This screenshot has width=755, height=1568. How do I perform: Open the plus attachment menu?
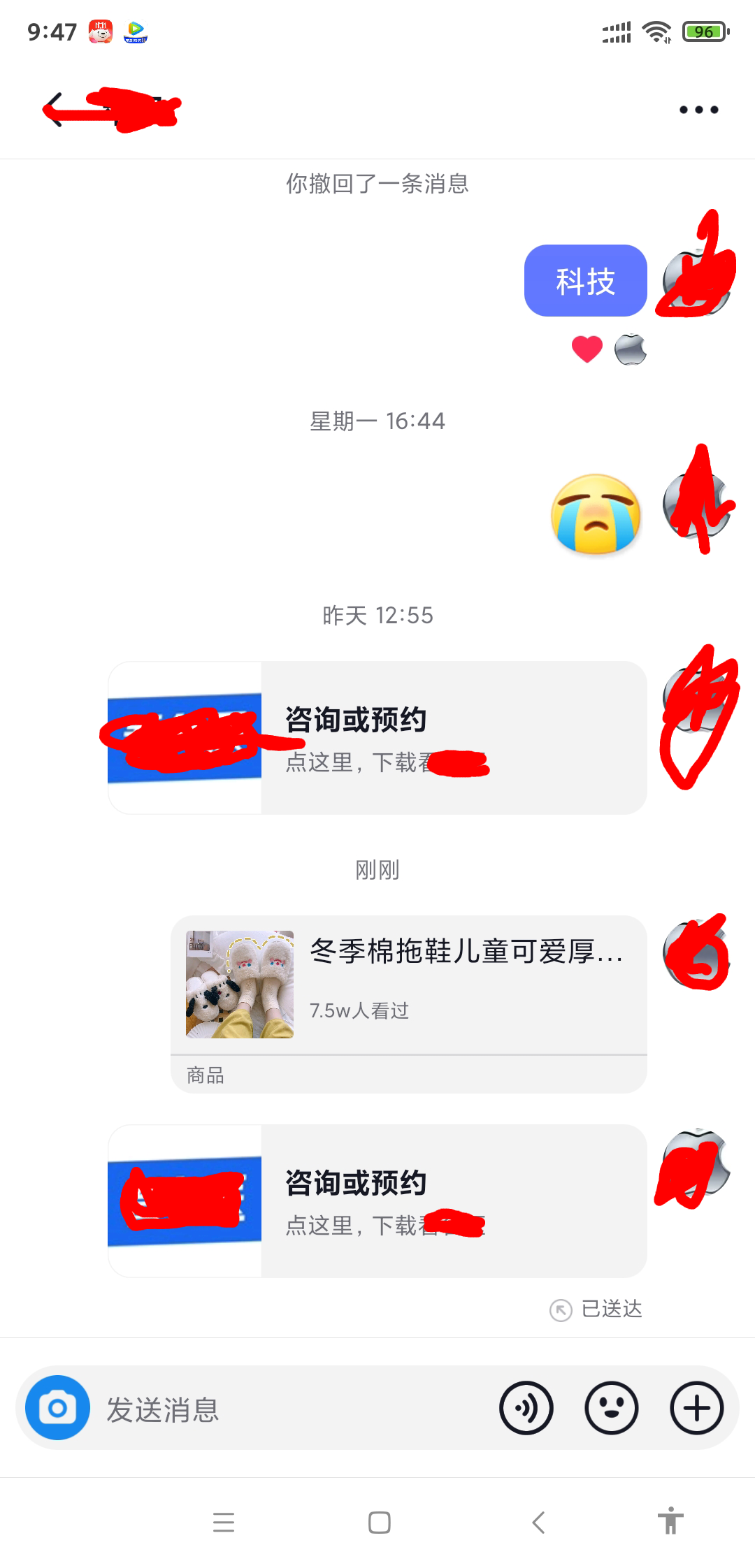click(696, 1408)
